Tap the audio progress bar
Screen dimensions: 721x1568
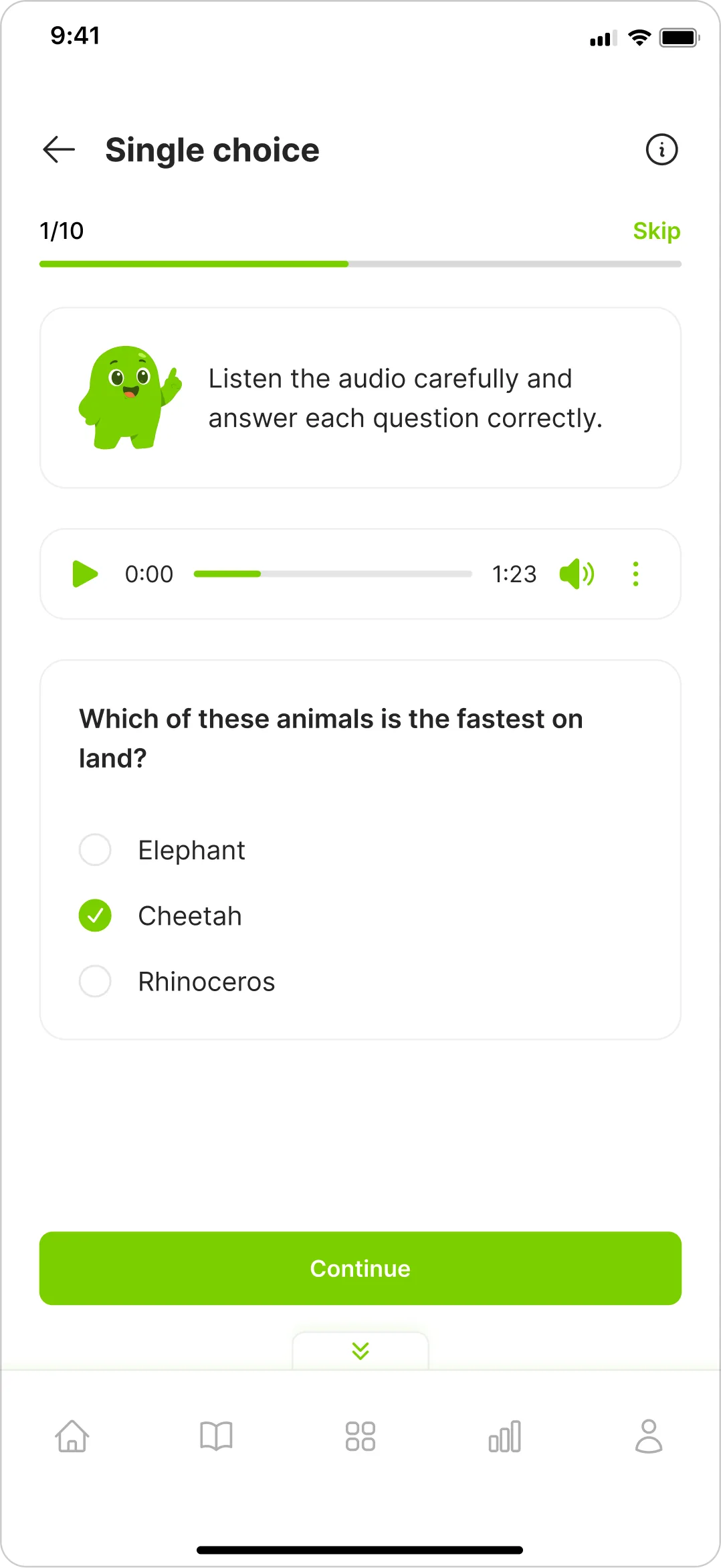point(332,574)
